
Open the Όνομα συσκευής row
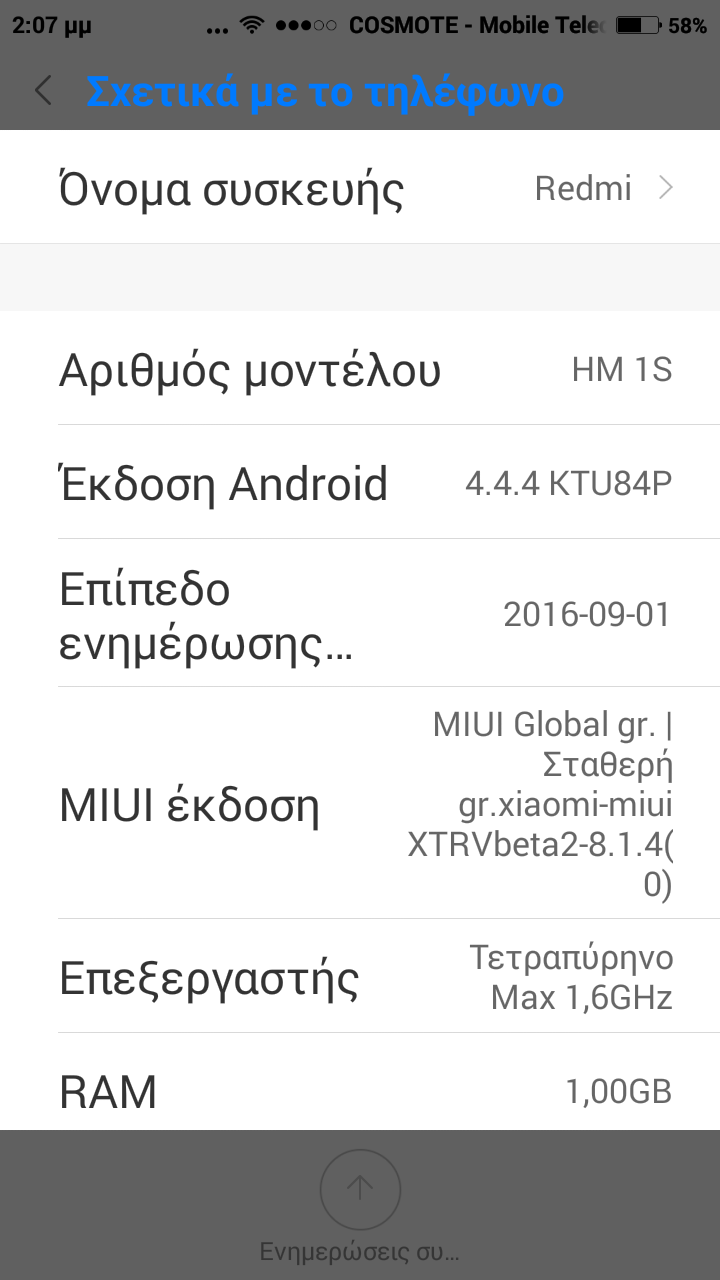click(x=360, y=188)
